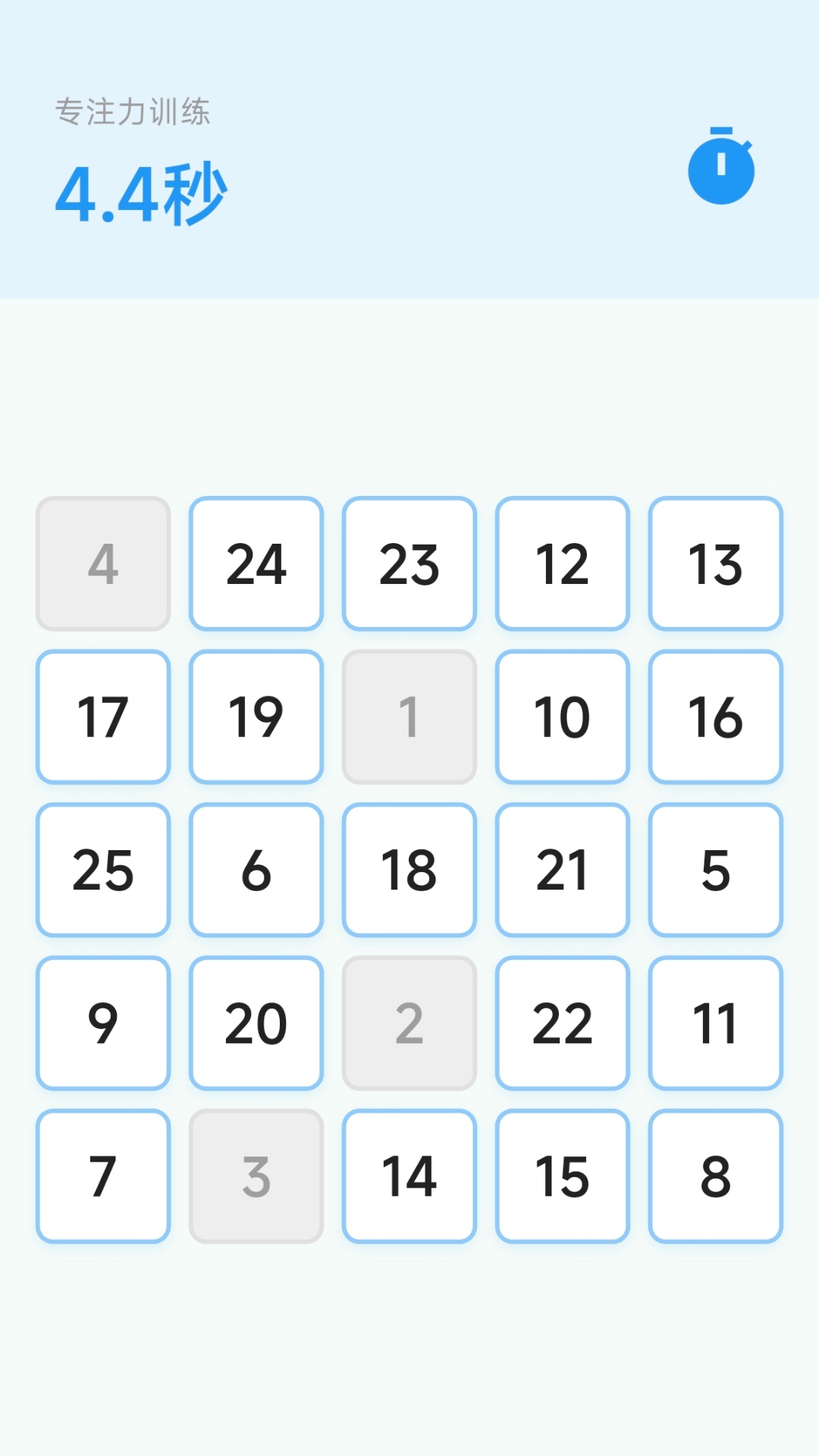The image size is (819, 1456).
Task: Select the 16 tile
Action: 715,717
